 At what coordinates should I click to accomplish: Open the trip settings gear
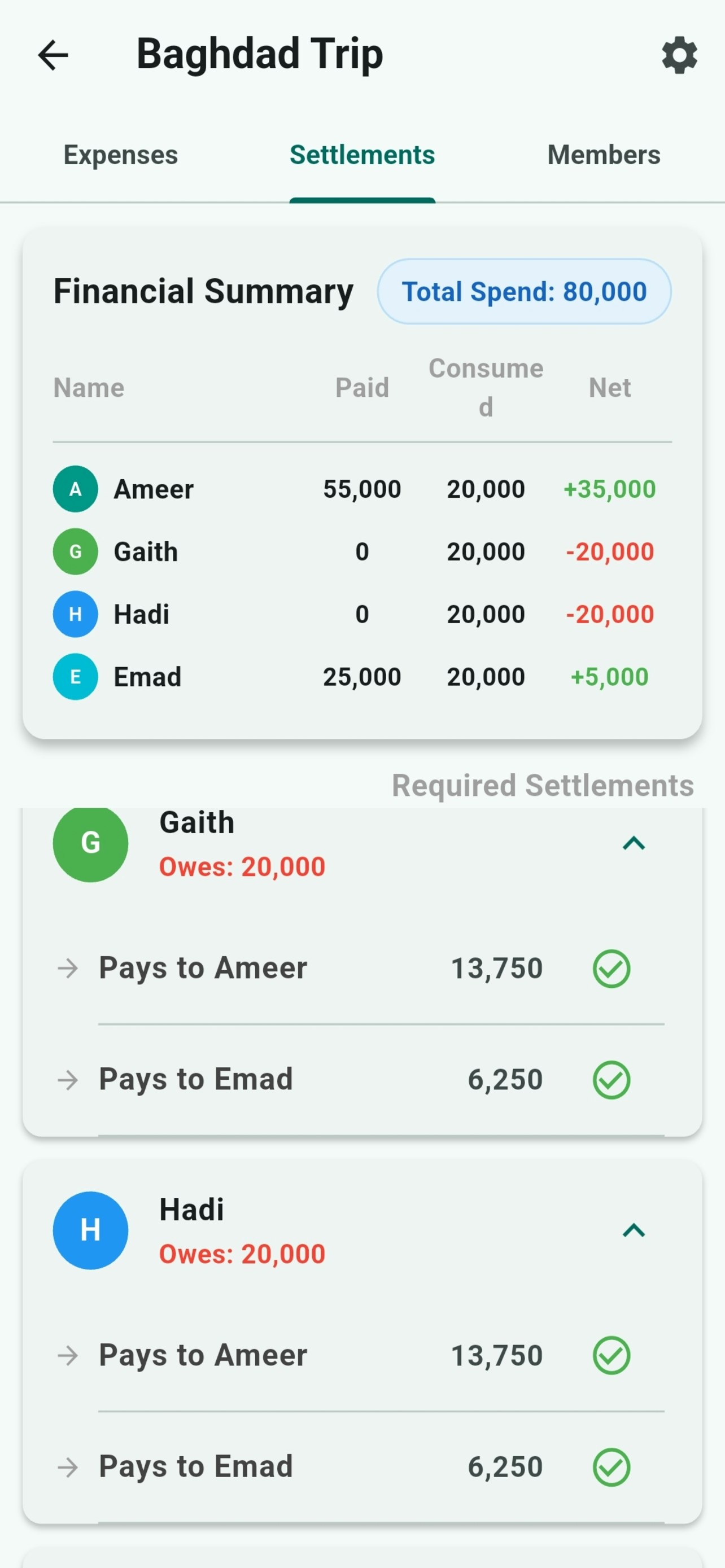click(x=679, y=55)
